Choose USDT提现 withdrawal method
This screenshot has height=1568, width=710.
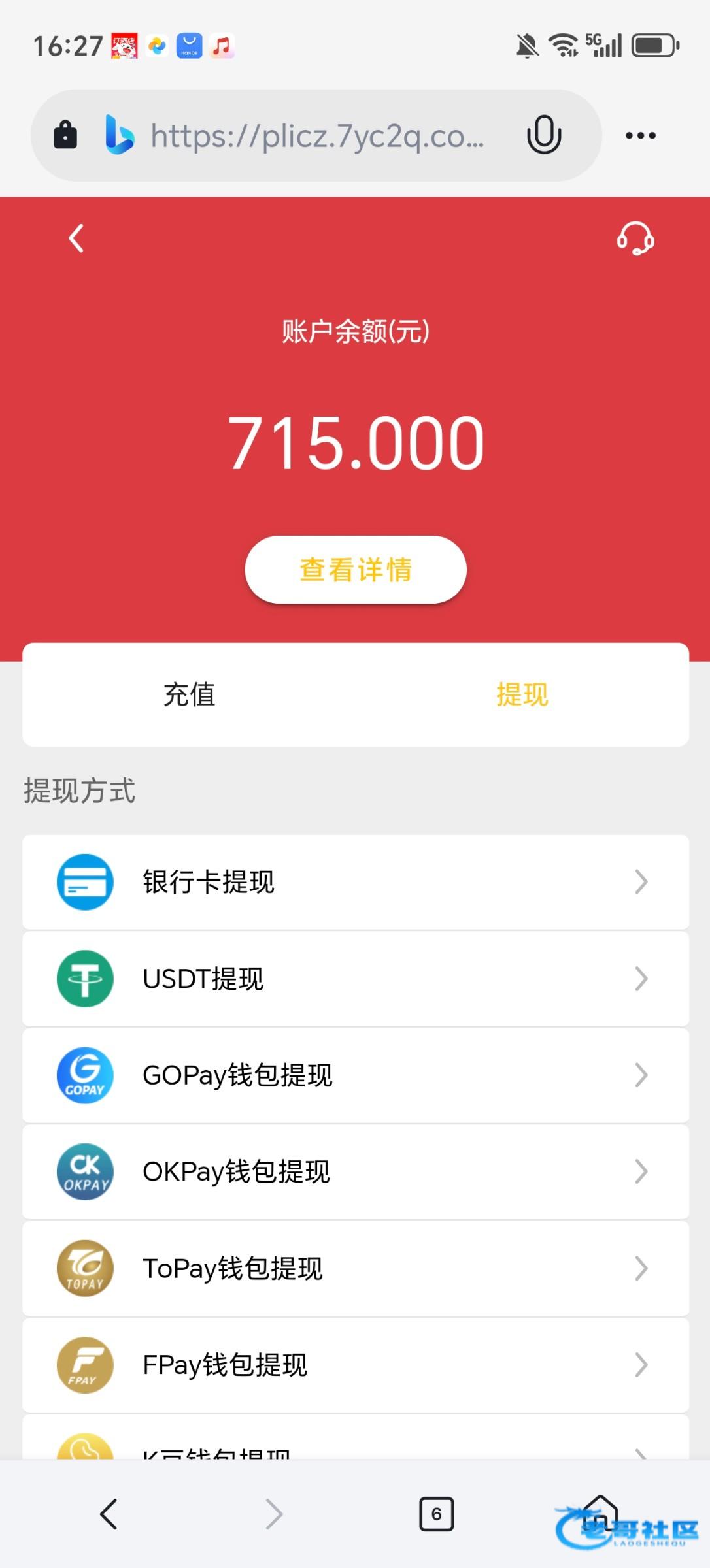click(356, 979)
